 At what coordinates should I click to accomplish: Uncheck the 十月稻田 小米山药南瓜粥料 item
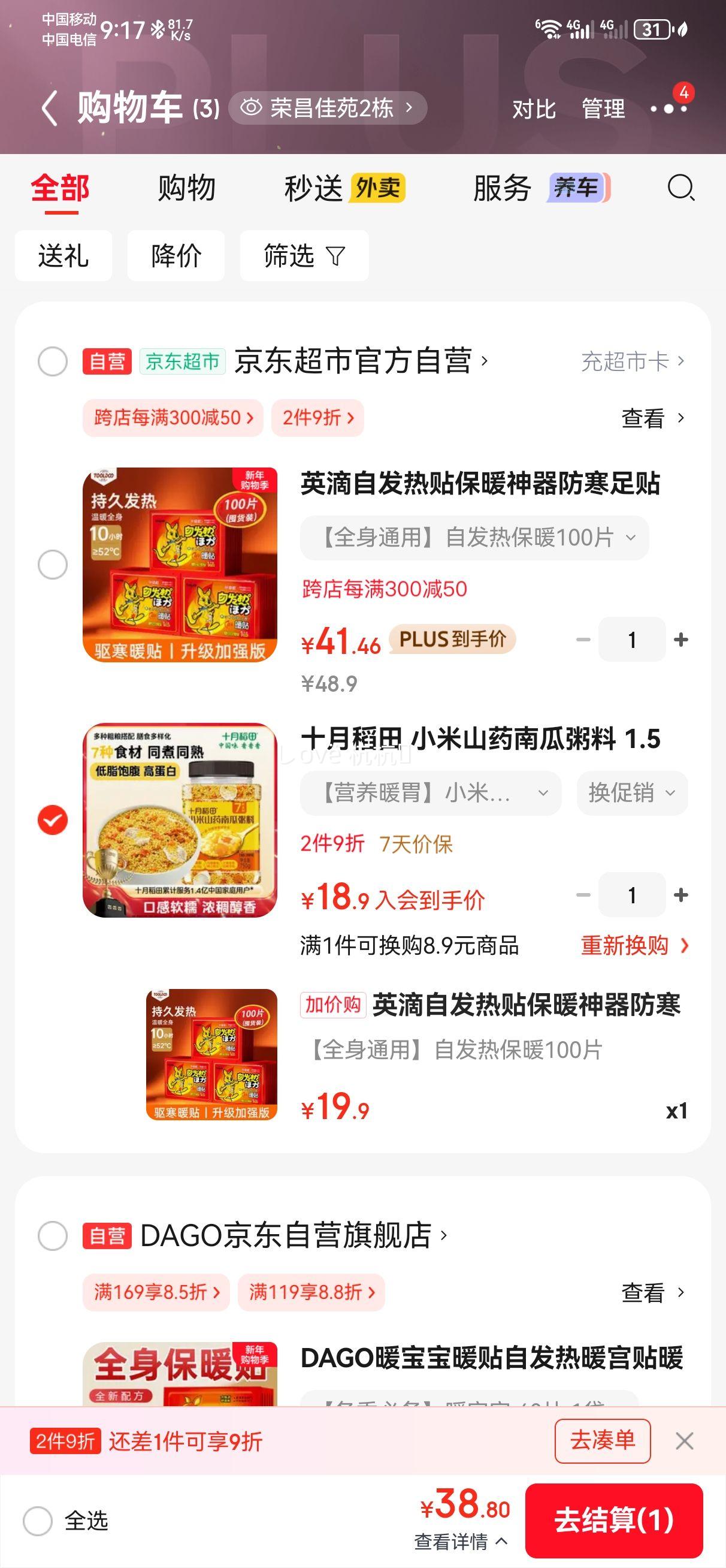[53, 819]
